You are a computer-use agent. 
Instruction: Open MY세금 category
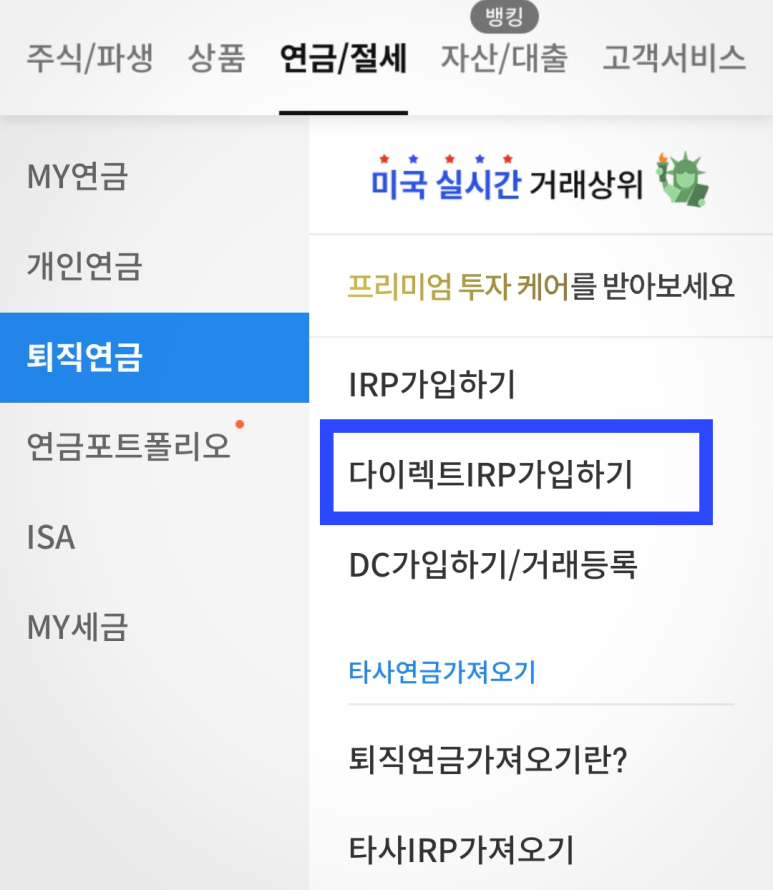(77, 627)
